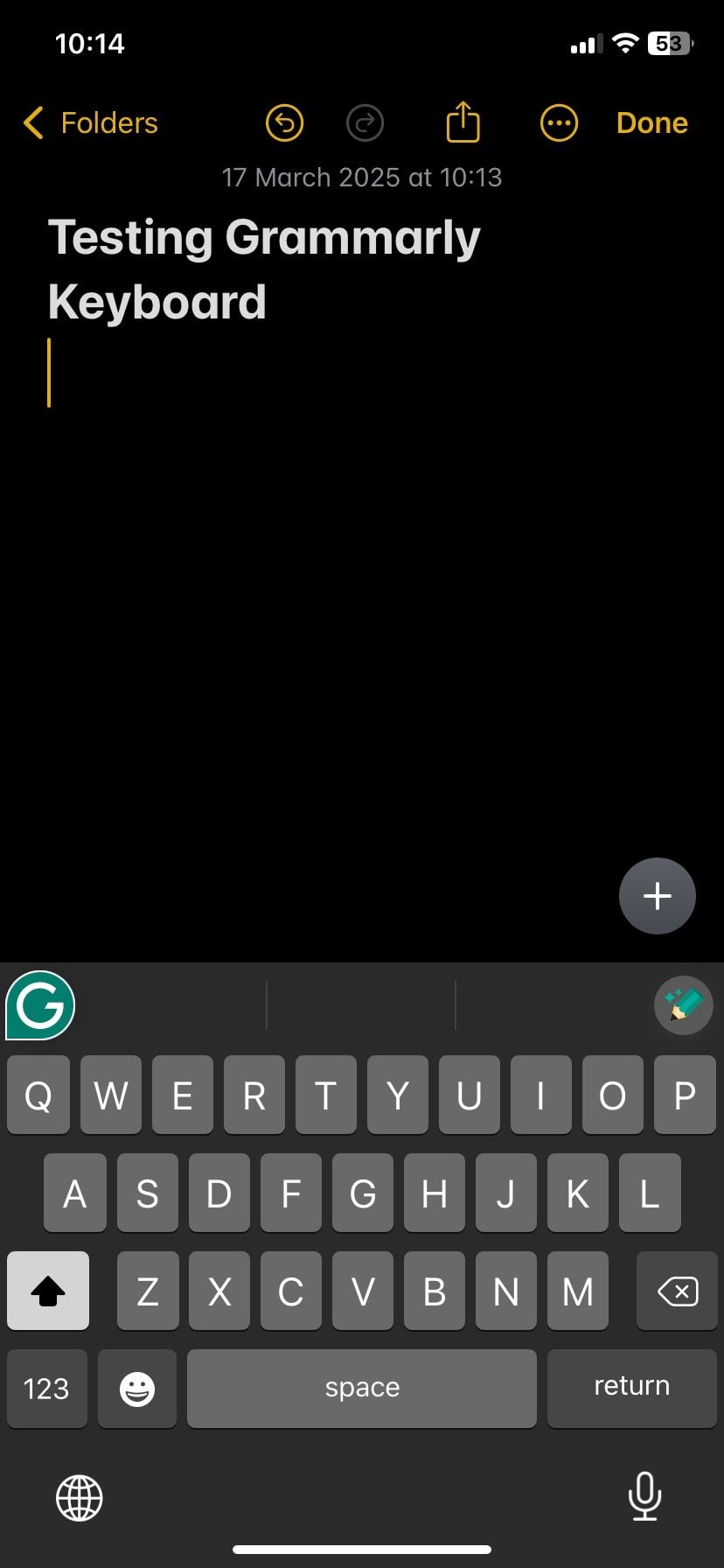Open the more options menu
The image size is (724, 1568).
[559, 123]
